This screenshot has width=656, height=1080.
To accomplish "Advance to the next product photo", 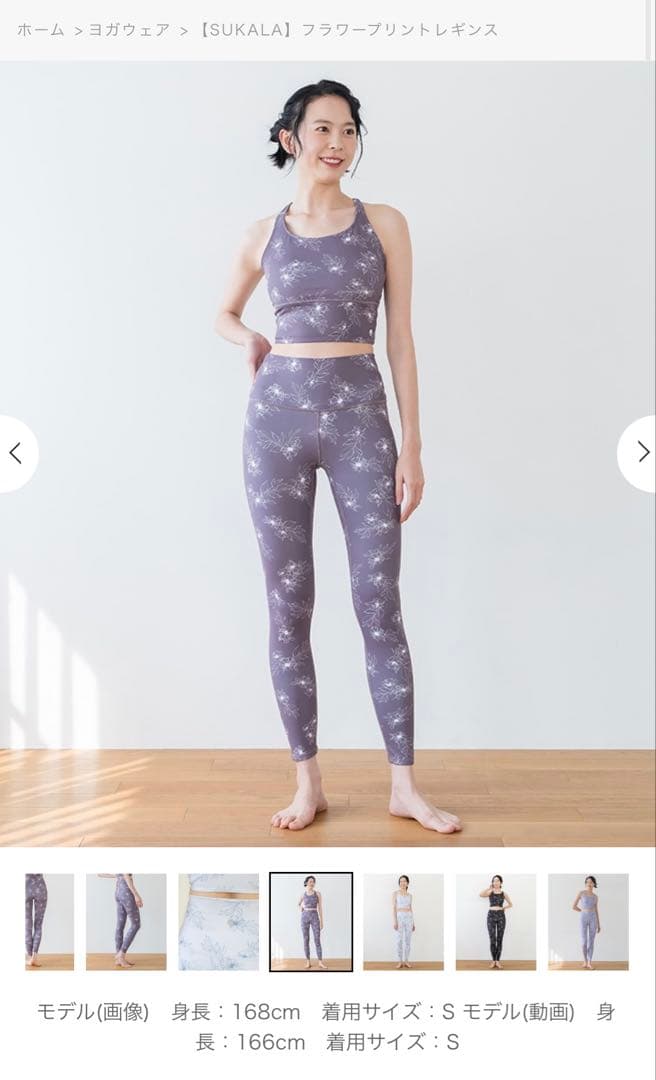I will point(641,453).
